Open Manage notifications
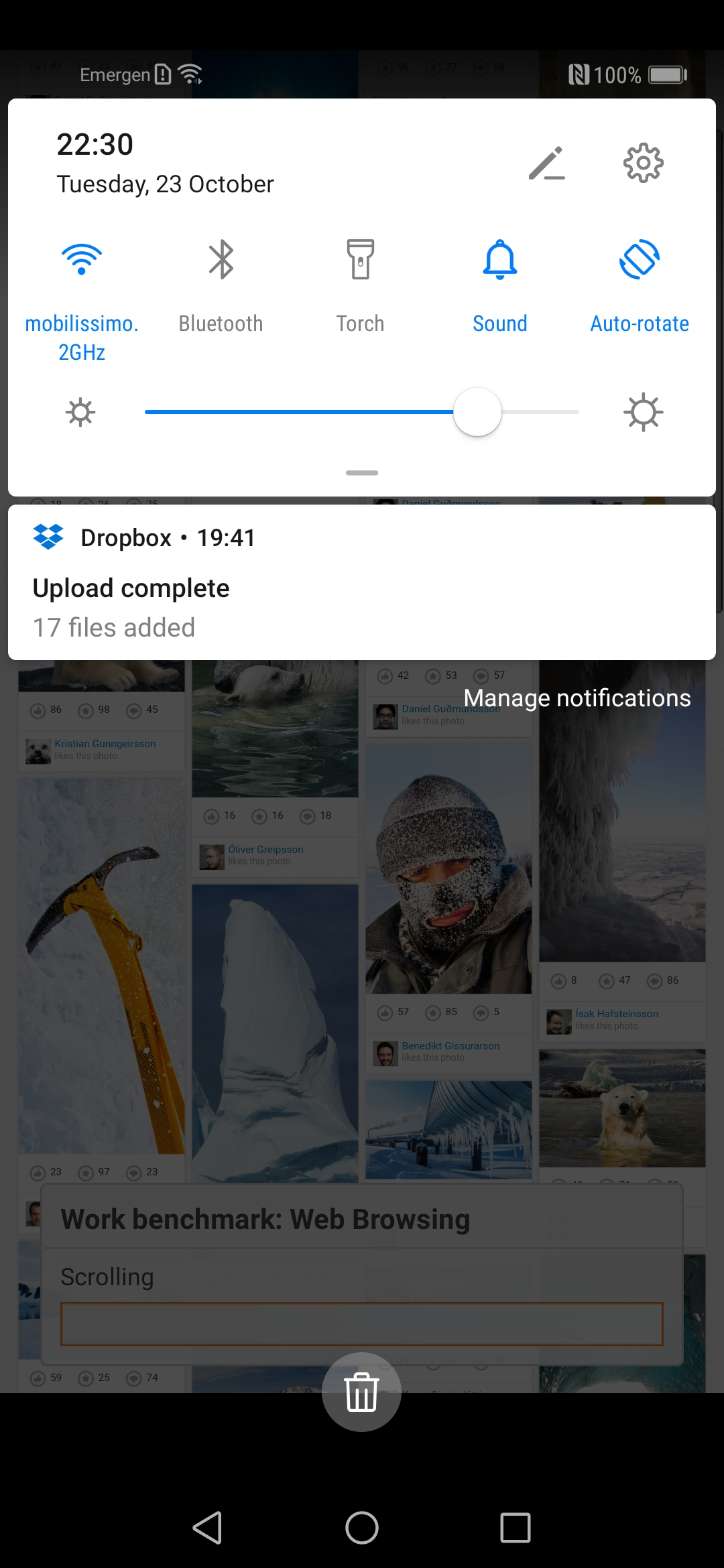724x1568 pixels. 577,698
